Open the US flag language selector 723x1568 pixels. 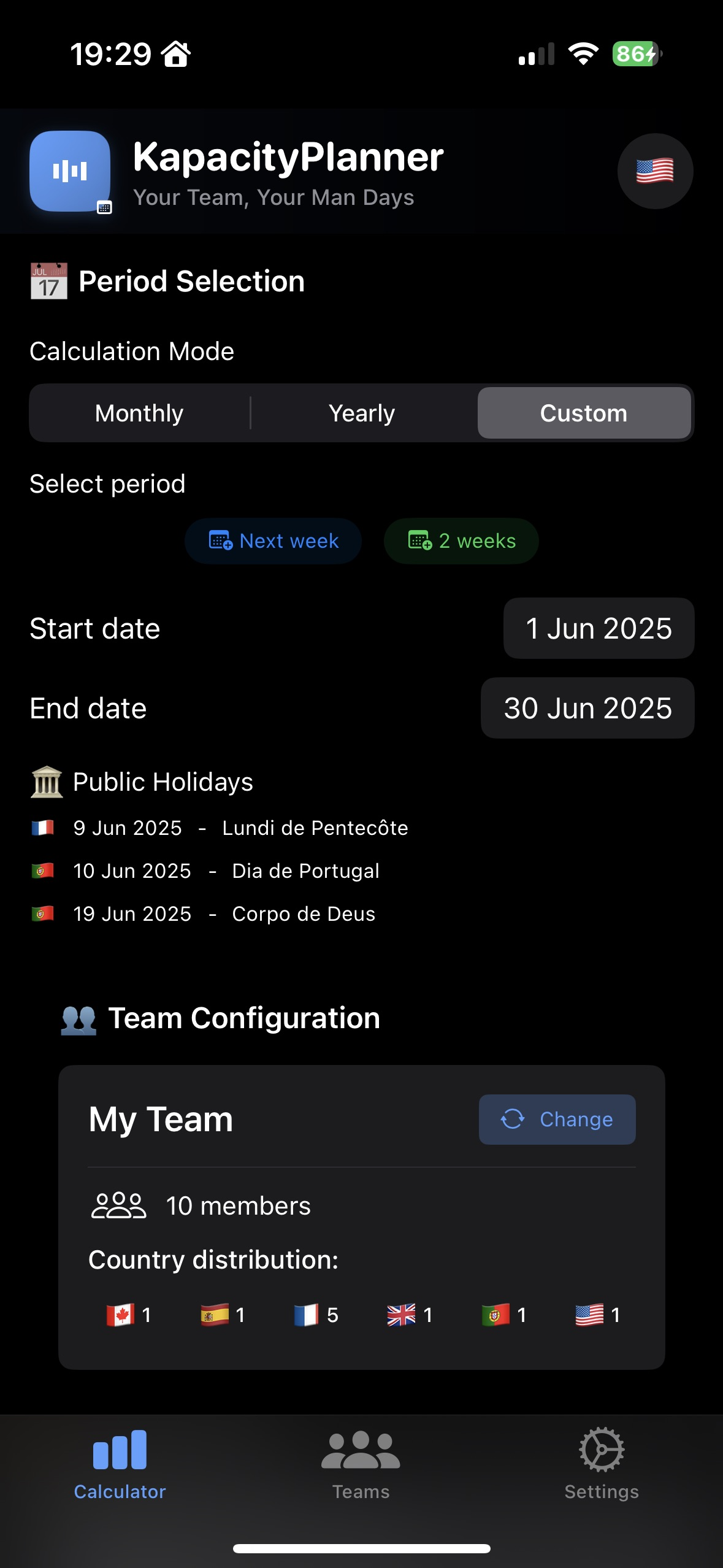click(655, 171)
